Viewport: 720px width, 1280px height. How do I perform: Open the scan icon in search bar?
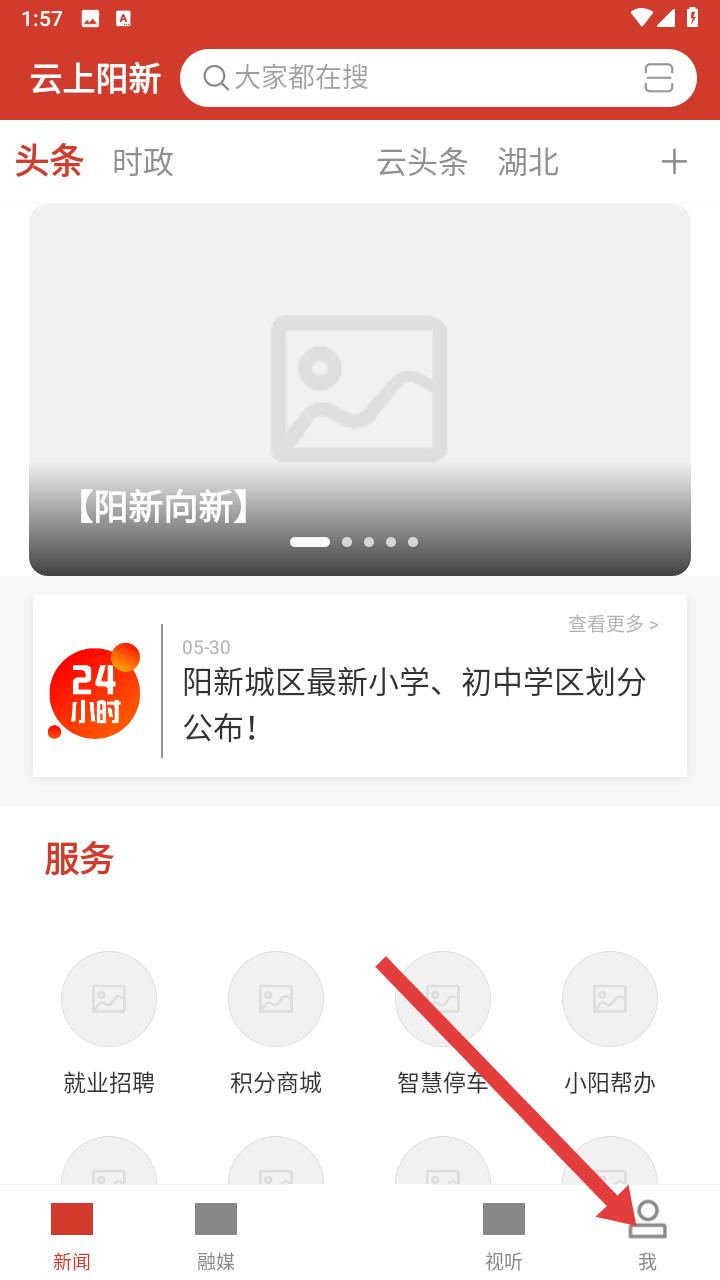click(658, 77)
